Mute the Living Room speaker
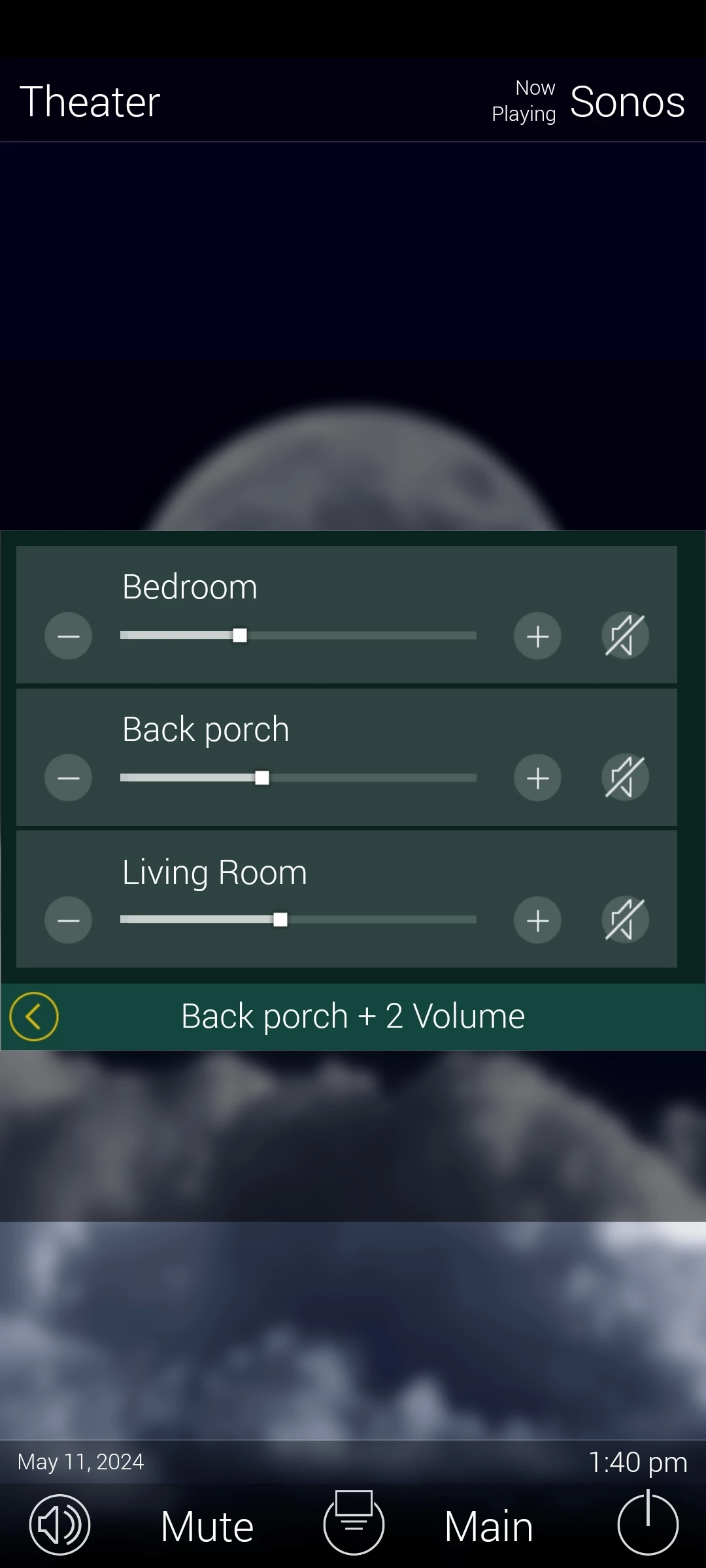This screenshot has width=706, height=1568. point(625,920)
